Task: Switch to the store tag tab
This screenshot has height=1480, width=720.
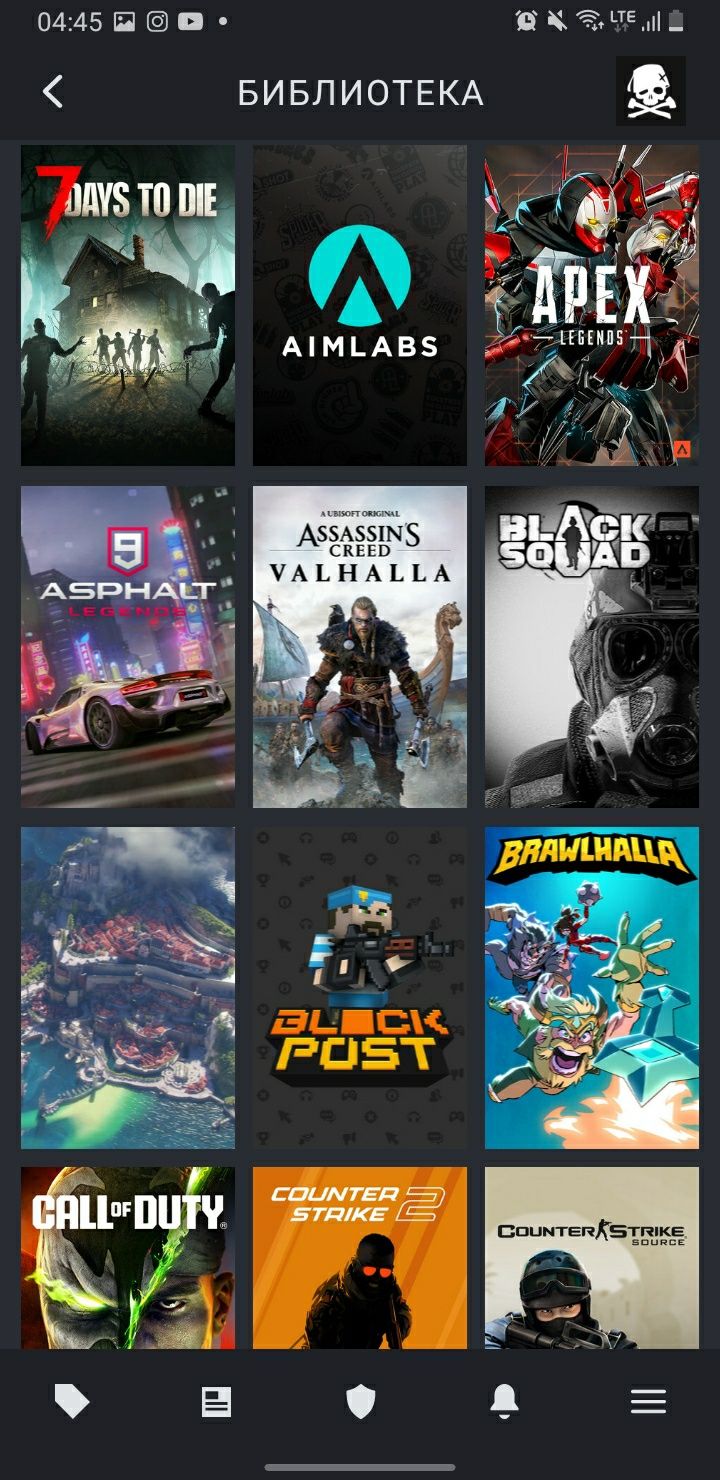Action: pyautogui.click(x=72, y=1402)
